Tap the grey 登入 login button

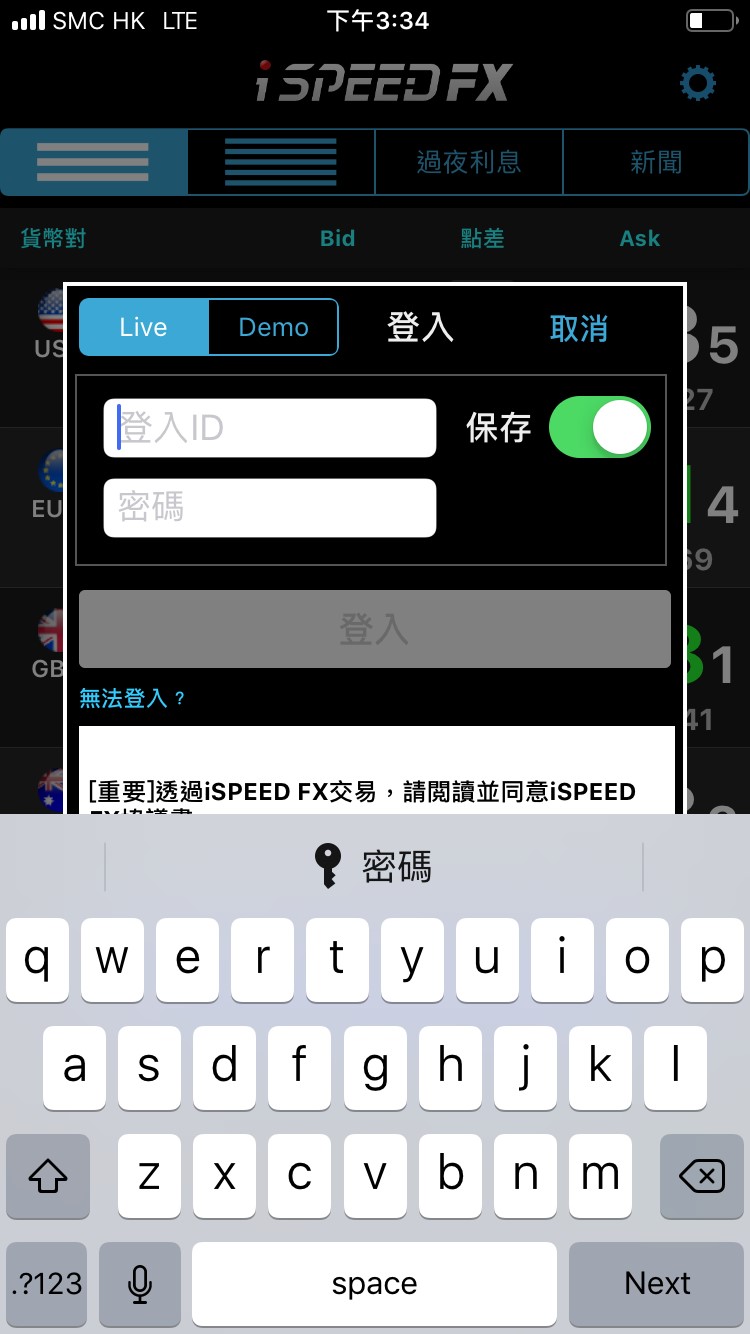[374, 629]
